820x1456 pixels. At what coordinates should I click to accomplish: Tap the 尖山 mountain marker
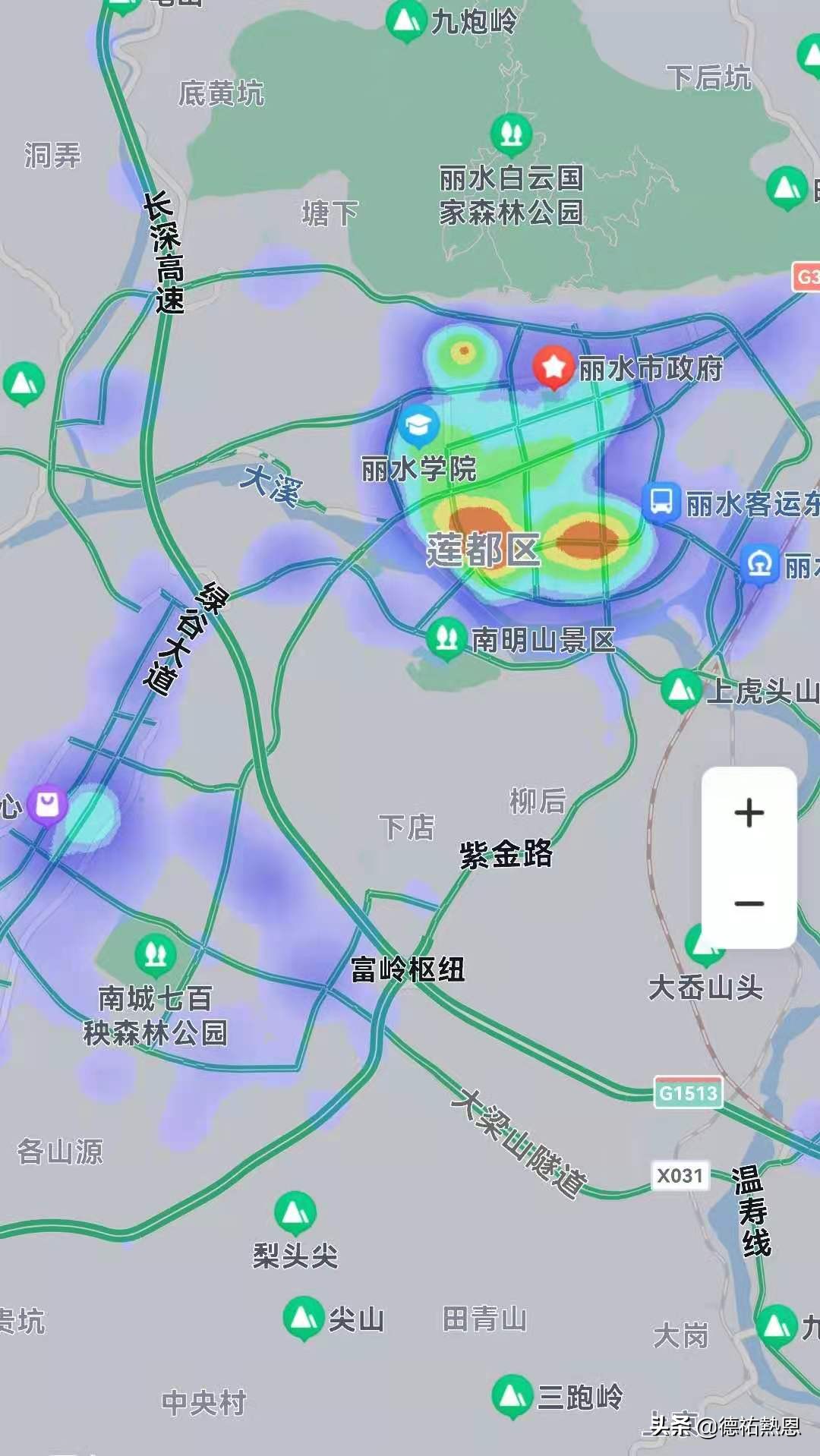click(304, 1319)
